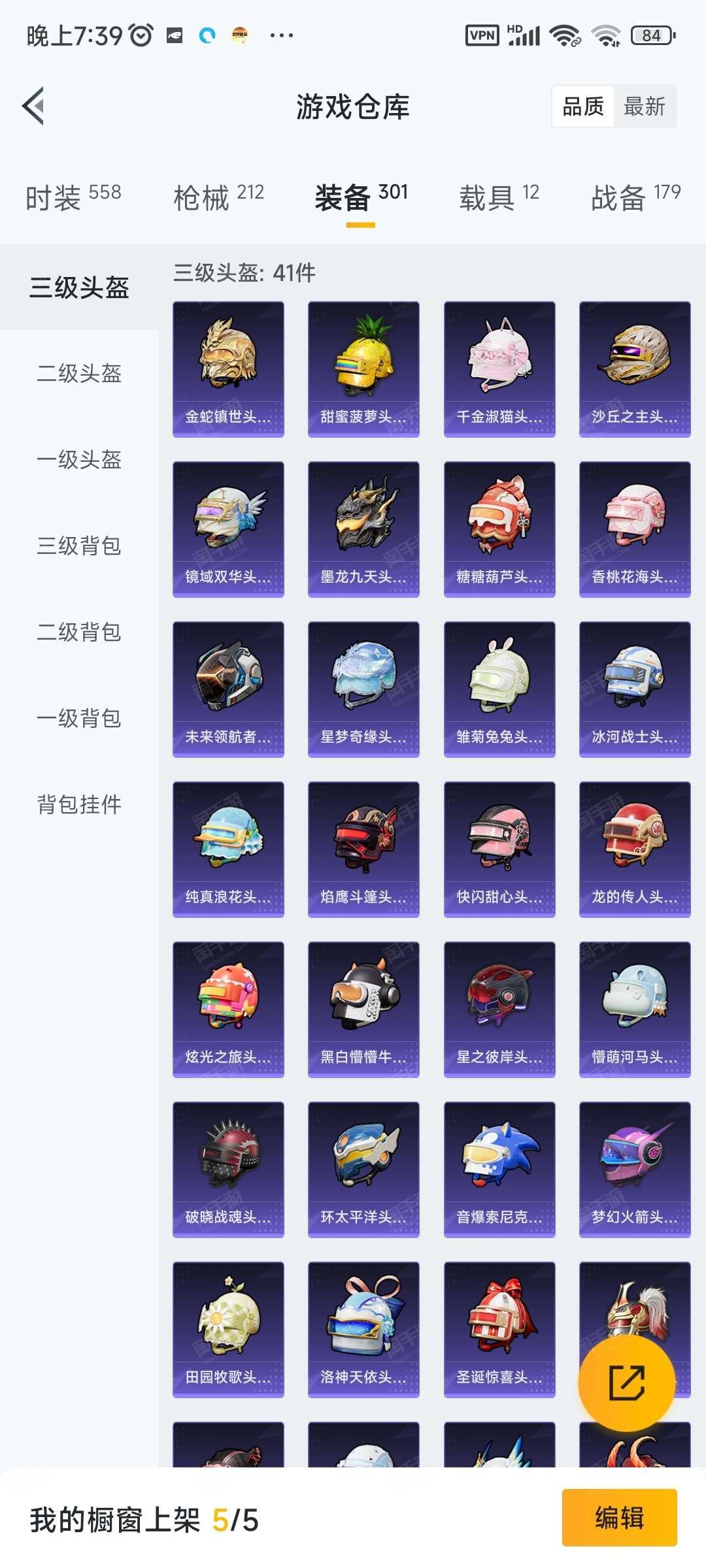Open the 音爆索尼克 helmet item
706x1568 pixels.
click(499, 1169)
